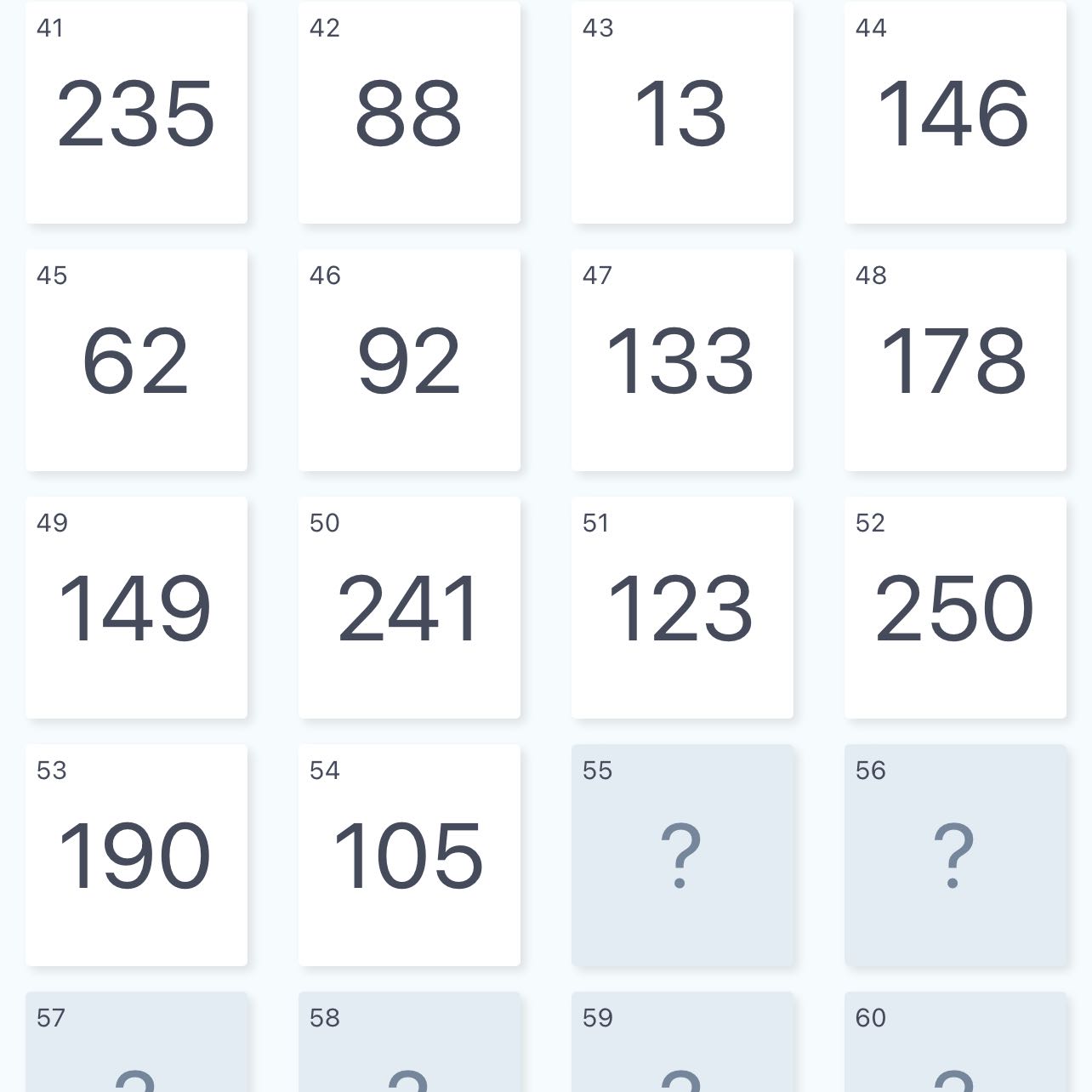Tap card 41 showing 235

pos(136,112)
